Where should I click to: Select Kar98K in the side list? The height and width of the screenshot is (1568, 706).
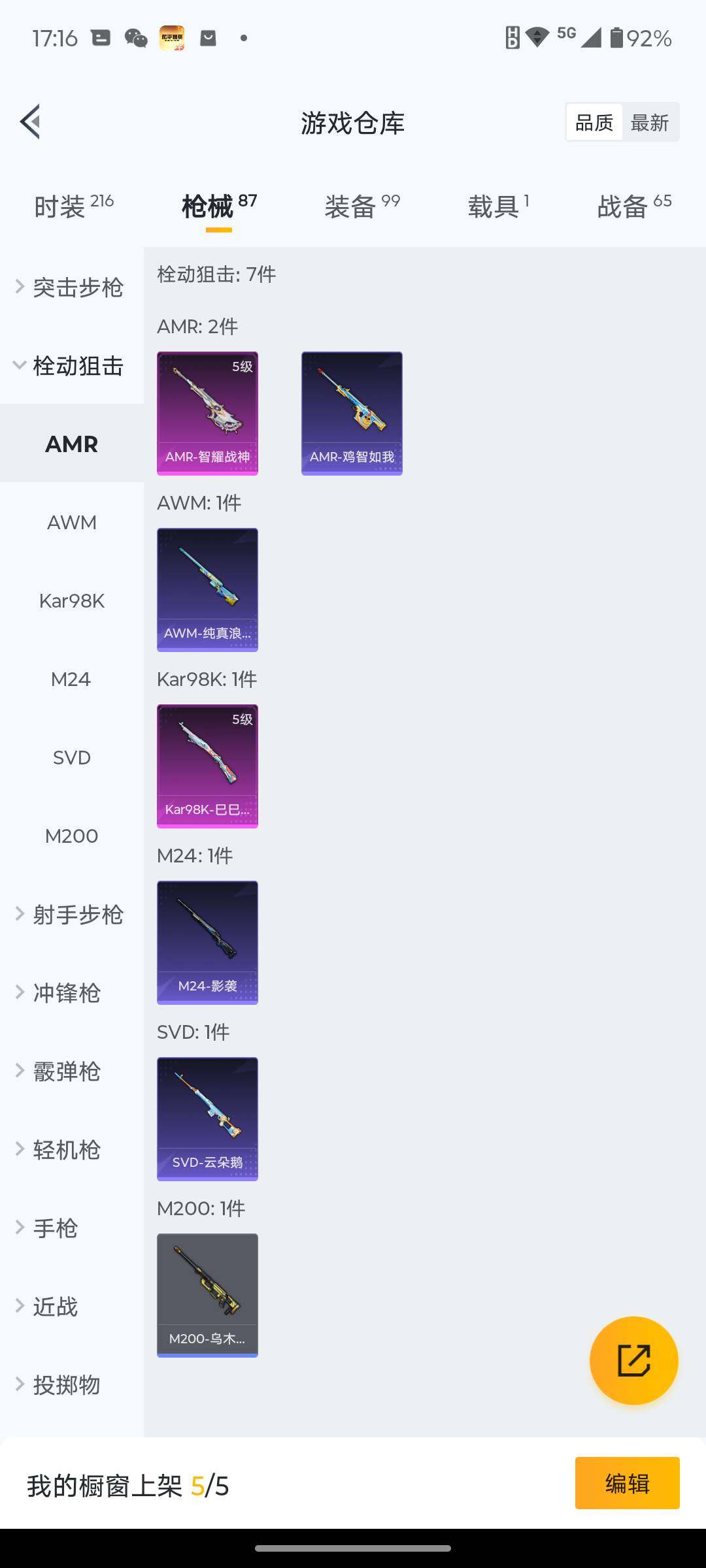(71, 601)
